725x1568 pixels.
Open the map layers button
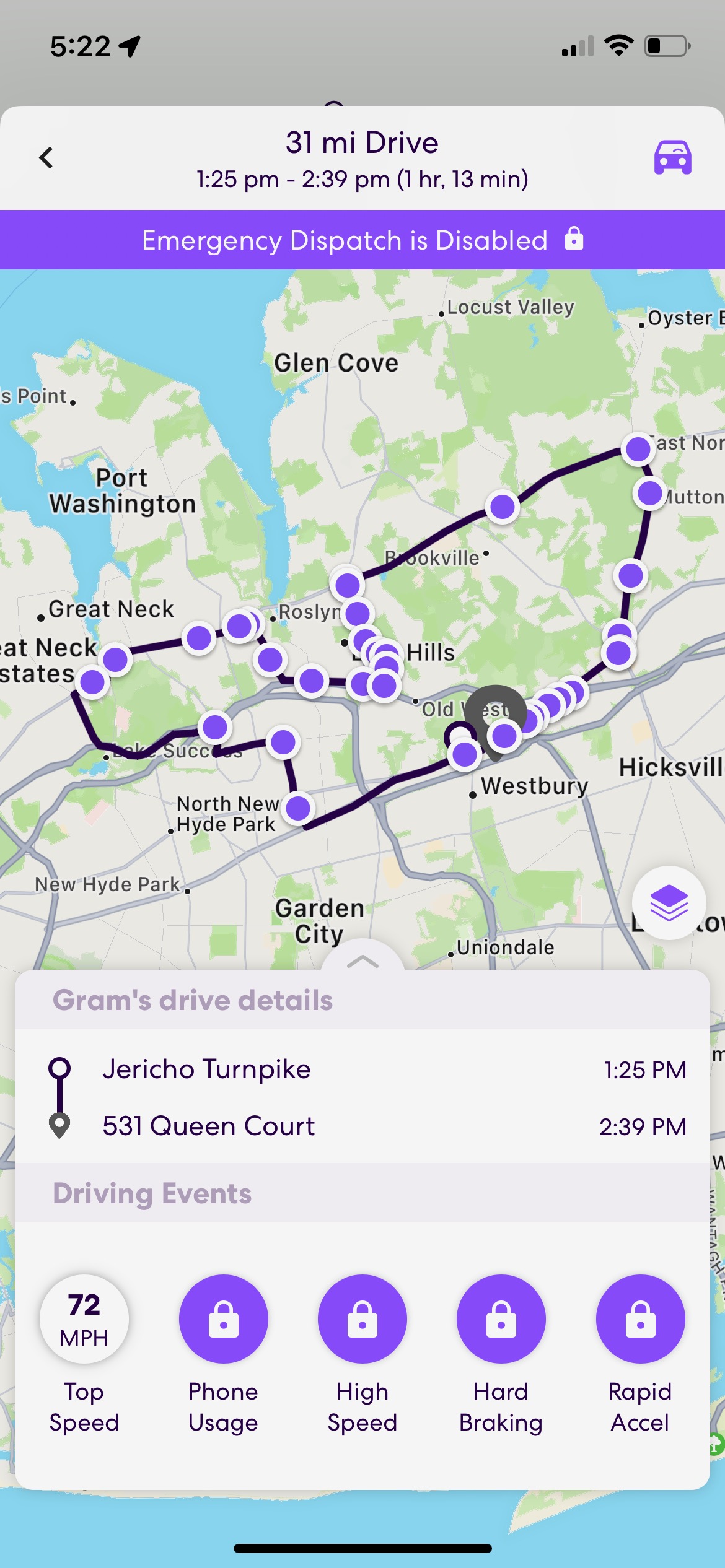(x=669, y=902)
